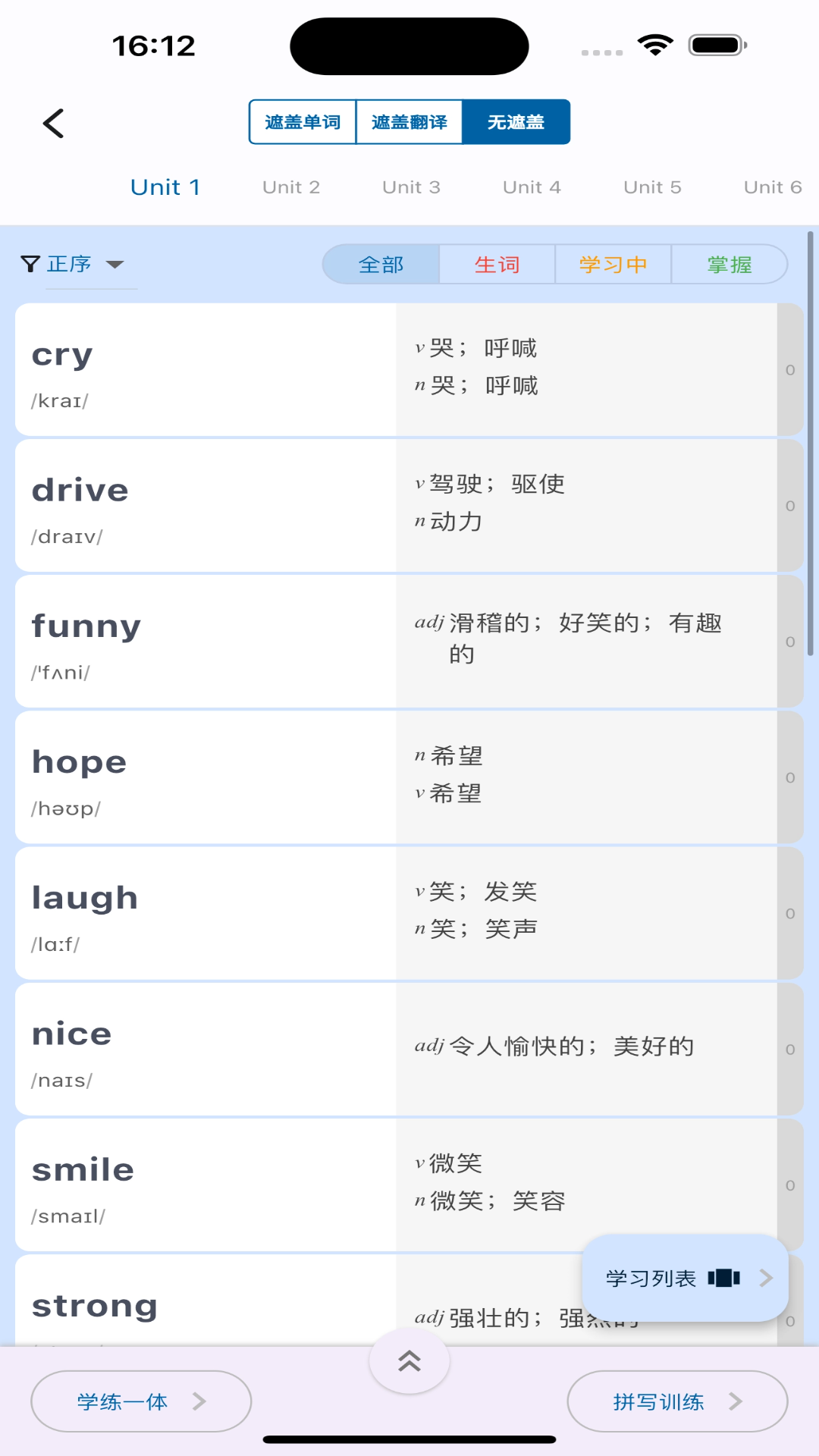819x1456 pixels.
Task: Switch to the Unit 4 tab
Action: pos(532,187)
